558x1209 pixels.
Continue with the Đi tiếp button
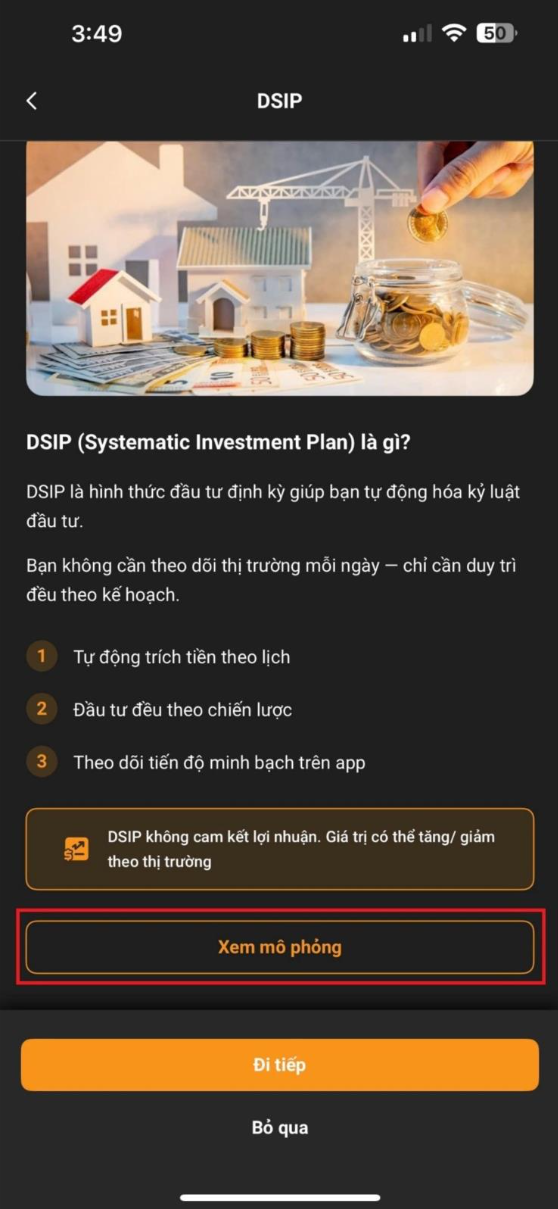click(x=280, y=1065)
